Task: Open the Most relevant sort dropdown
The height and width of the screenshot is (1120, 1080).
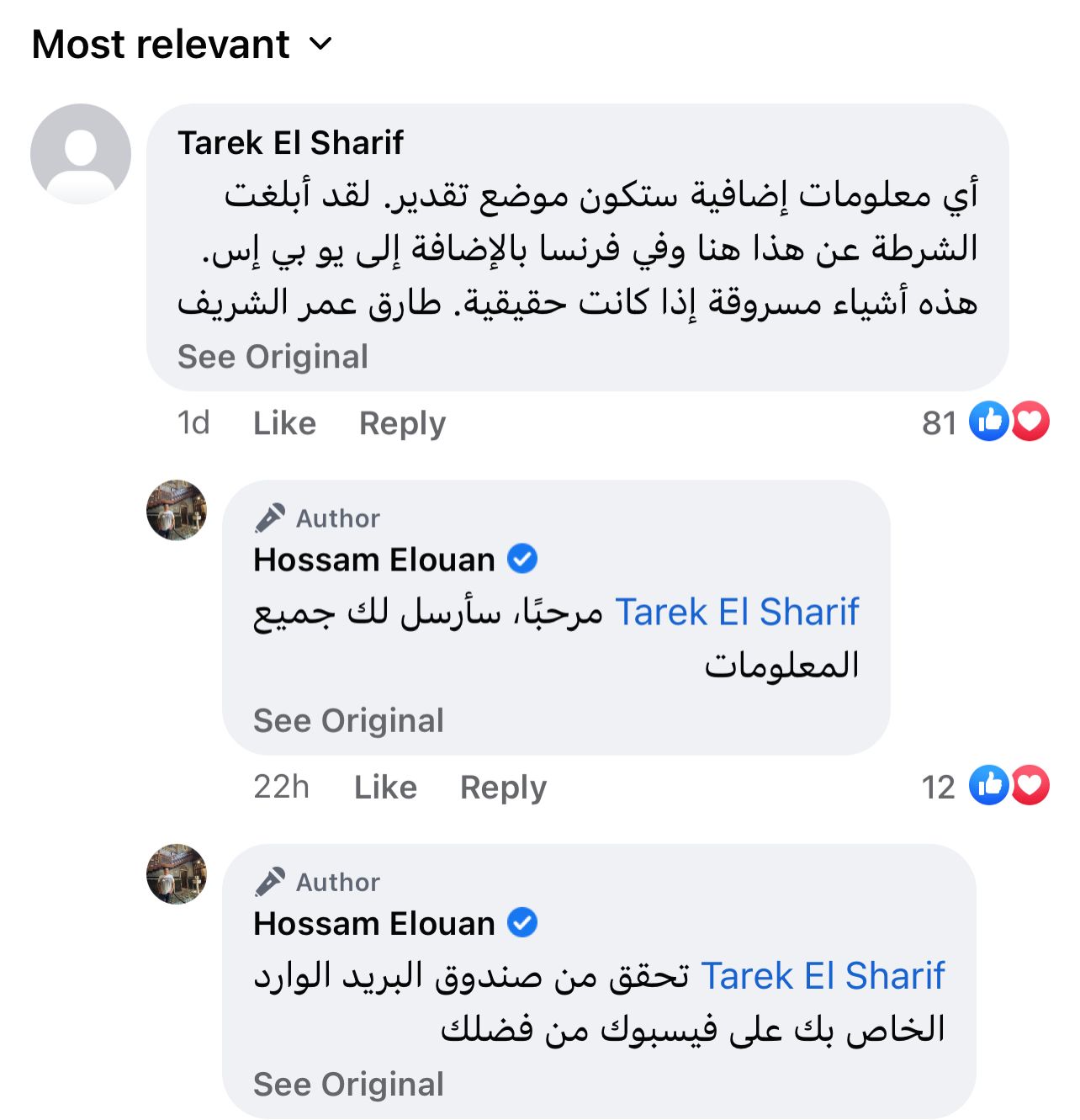Action: (182, 45)
